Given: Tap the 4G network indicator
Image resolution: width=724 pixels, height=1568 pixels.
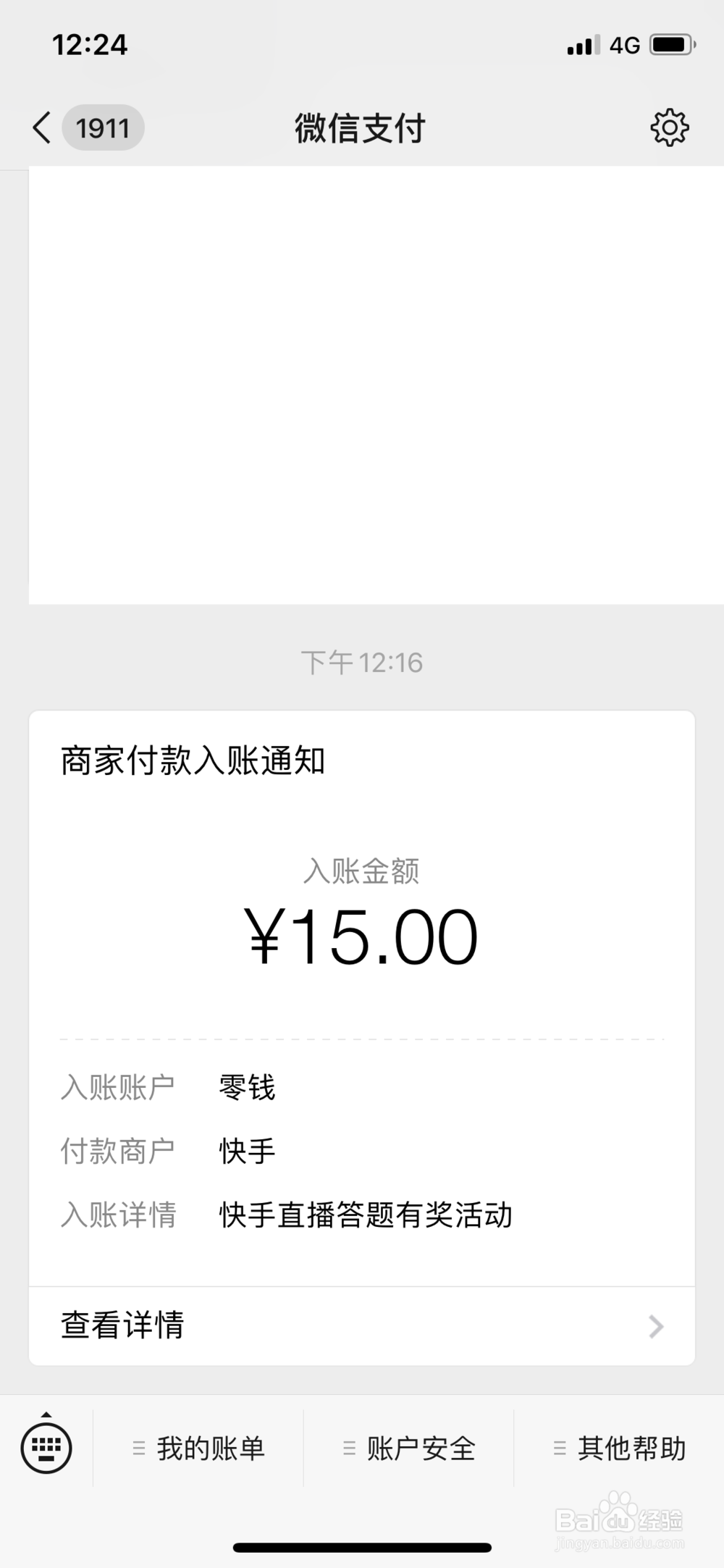Looking at the screenshot, I should [x=627, y=45].
